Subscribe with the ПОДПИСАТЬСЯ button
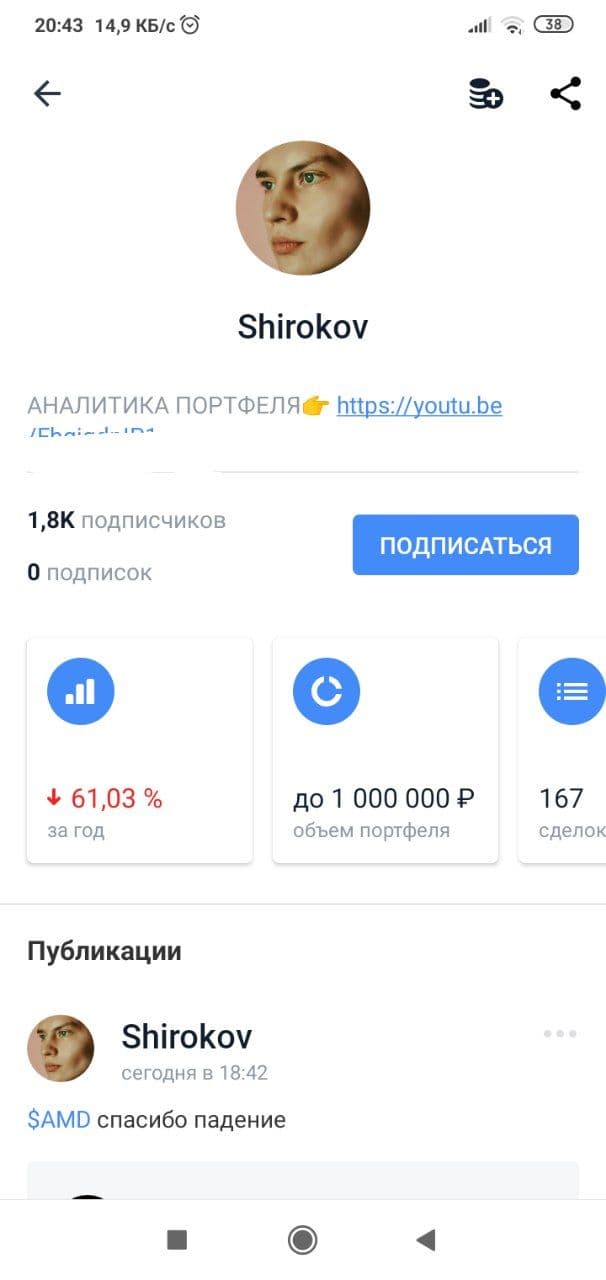Viewport: 606px width, 1280px height. tap(465, 545)
